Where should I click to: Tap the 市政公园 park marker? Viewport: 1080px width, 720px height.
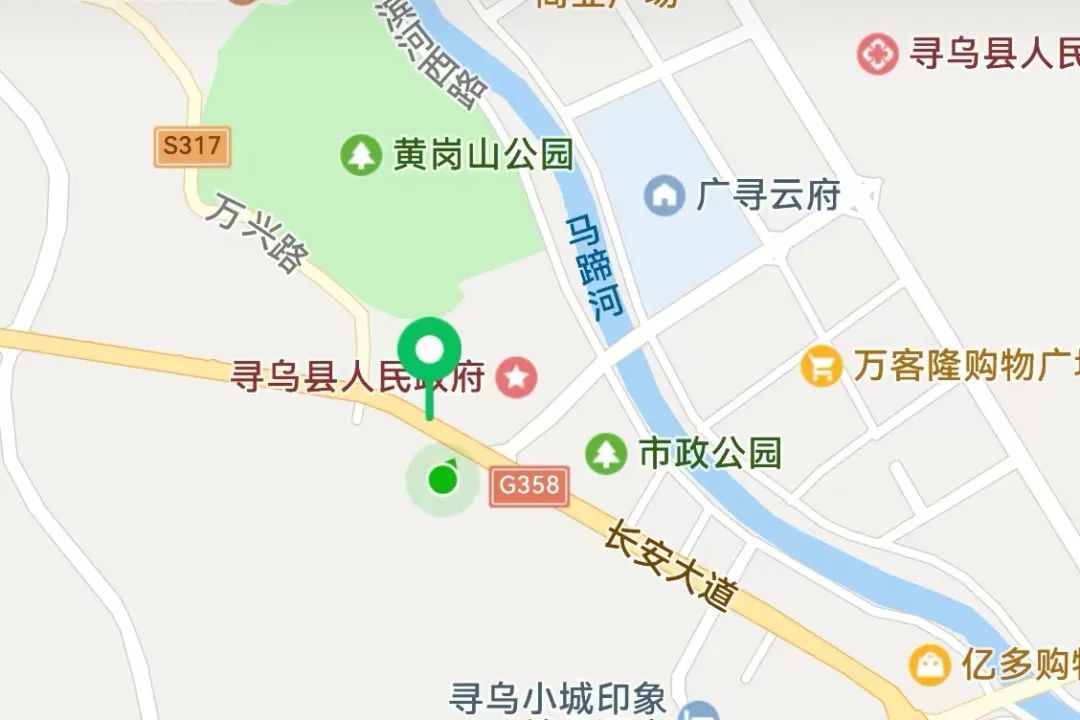(605, 453)
